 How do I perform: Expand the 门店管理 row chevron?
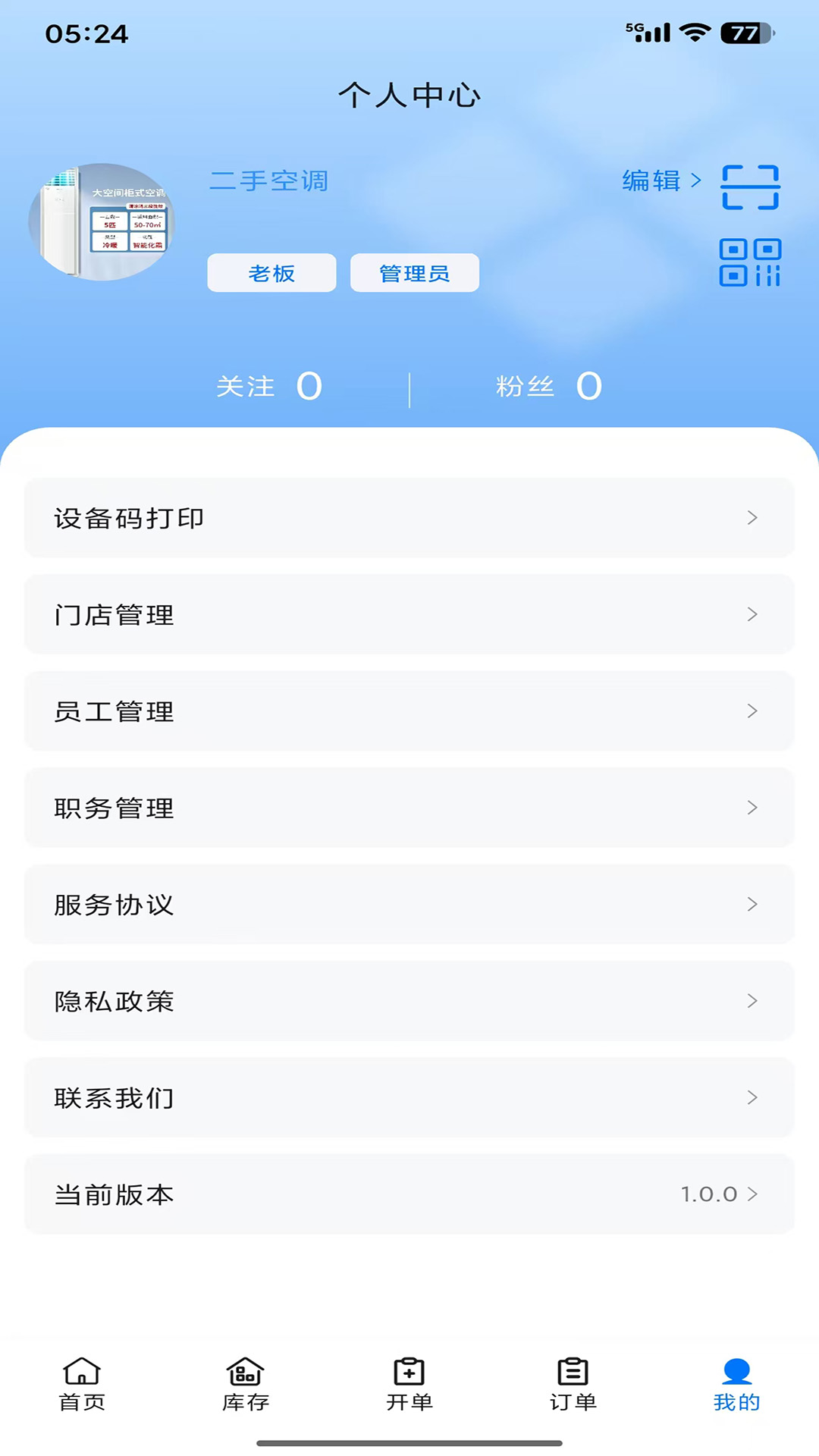tap(752, 614)
